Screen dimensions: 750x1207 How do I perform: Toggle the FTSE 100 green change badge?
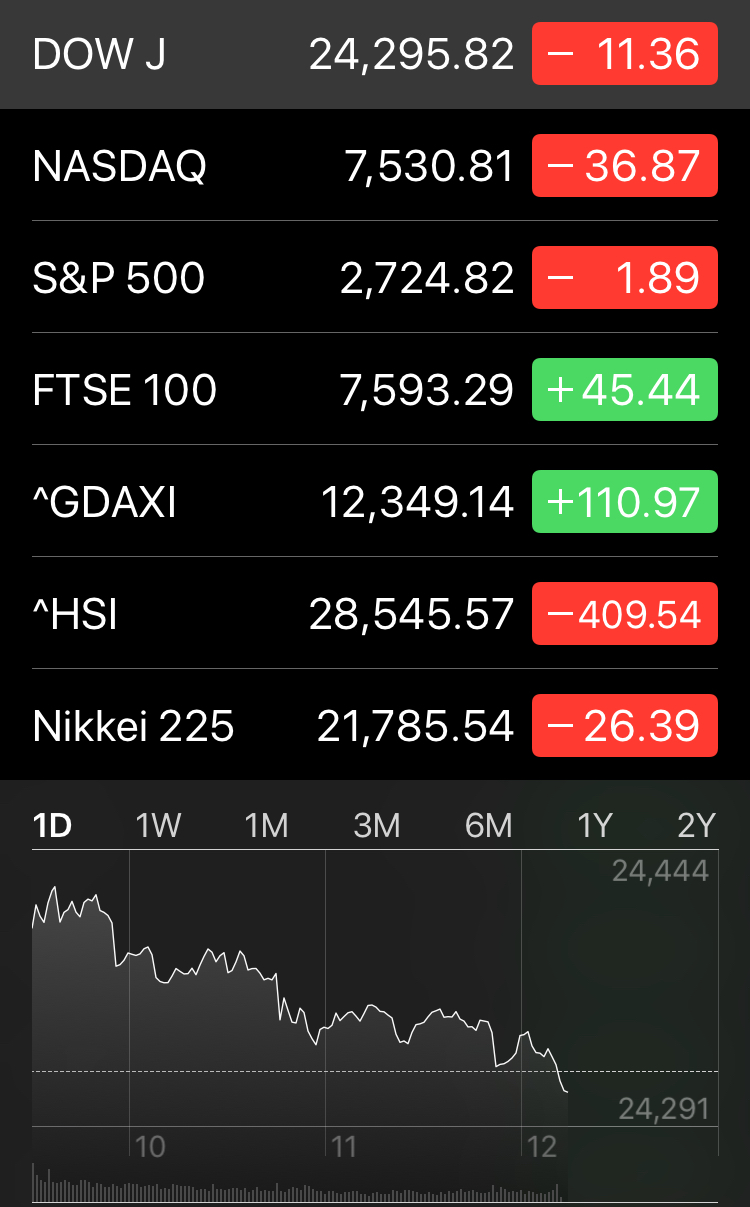625,389
